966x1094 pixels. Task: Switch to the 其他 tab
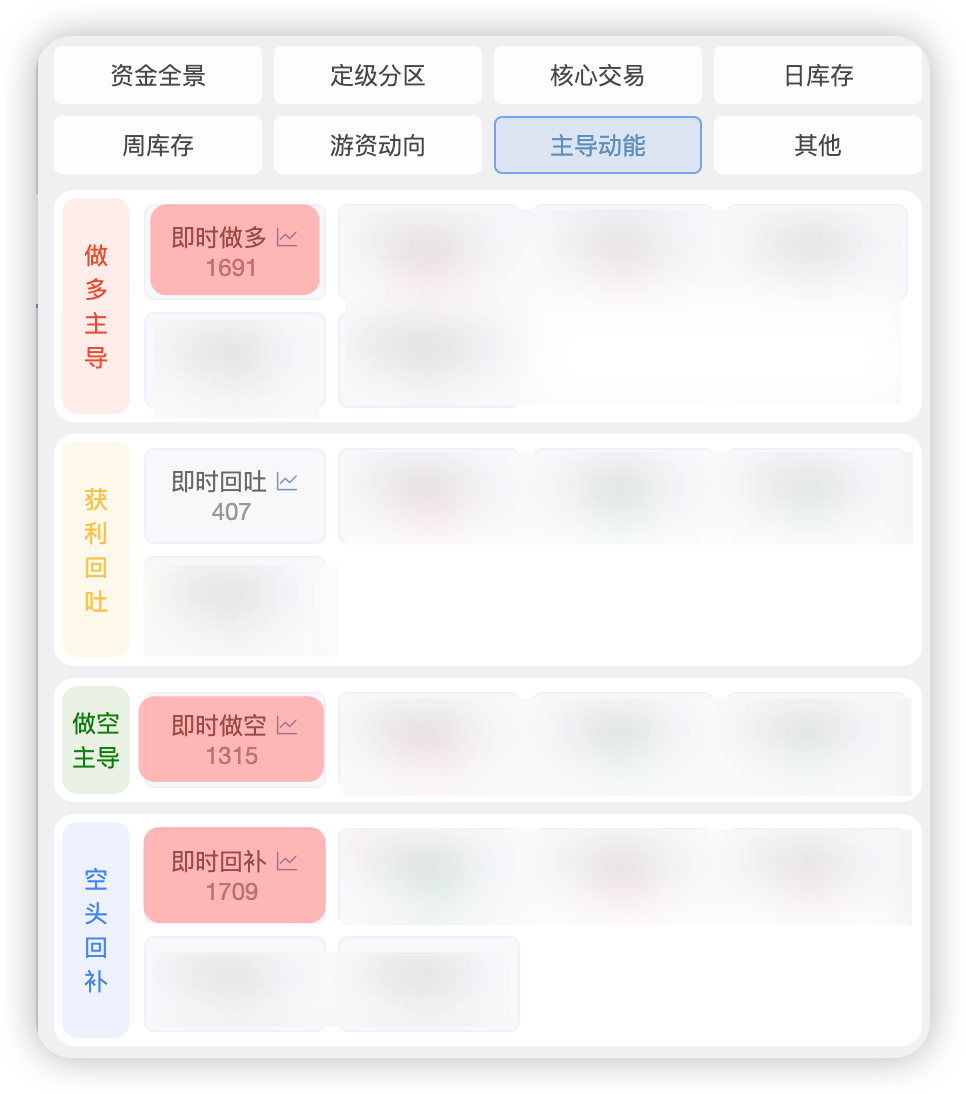817,145
